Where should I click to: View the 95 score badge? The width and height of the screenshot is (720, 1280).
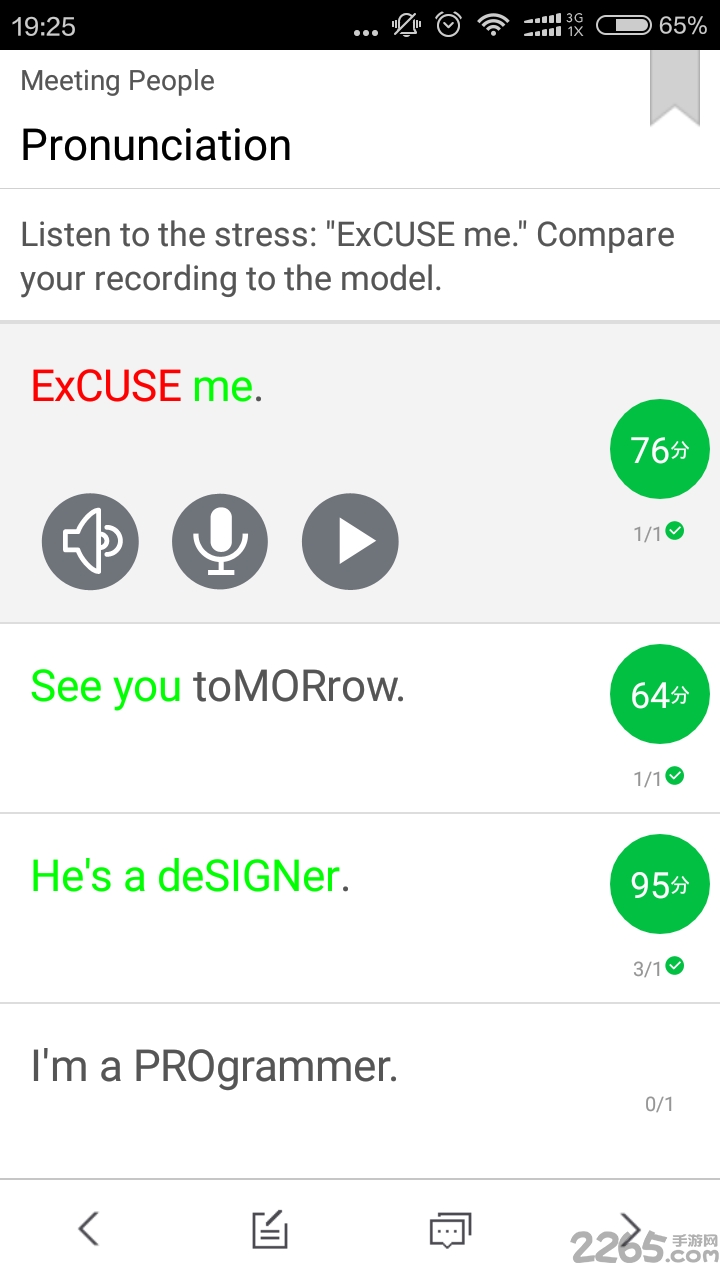(x=660, y=884)
